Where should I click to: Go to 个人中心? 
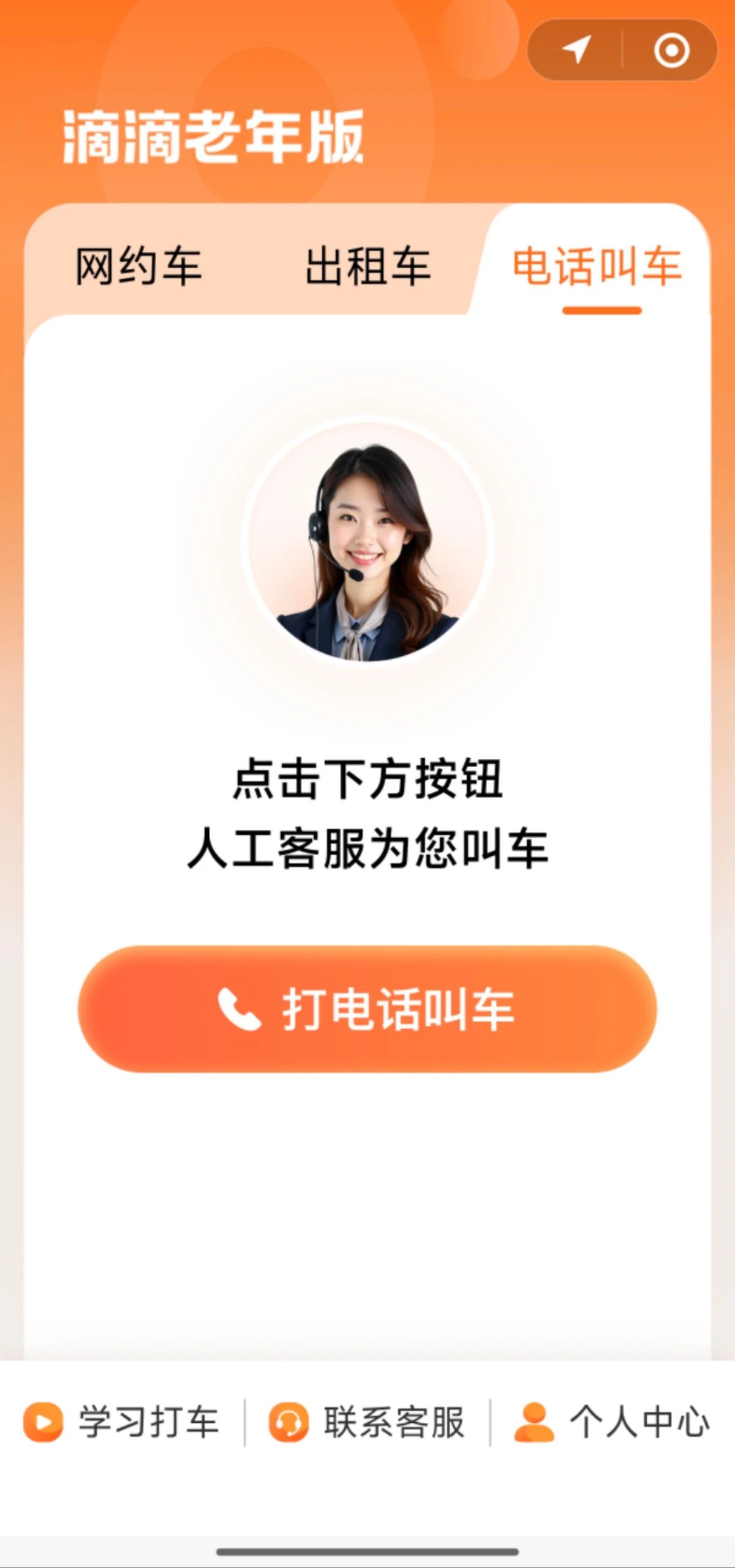click(x=612, y=1422)
